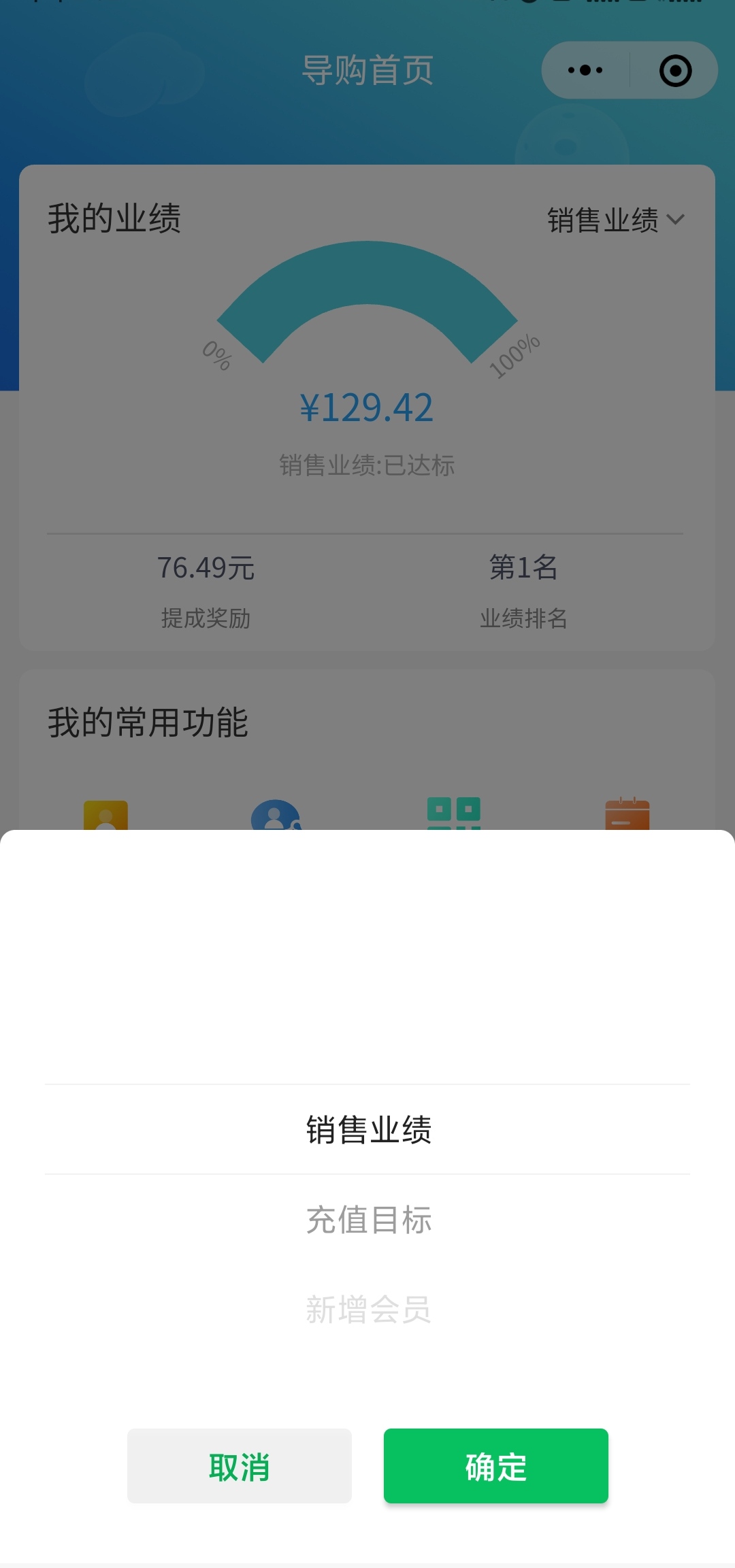Cancel the picker with the 取消 button

(239, 1466)
